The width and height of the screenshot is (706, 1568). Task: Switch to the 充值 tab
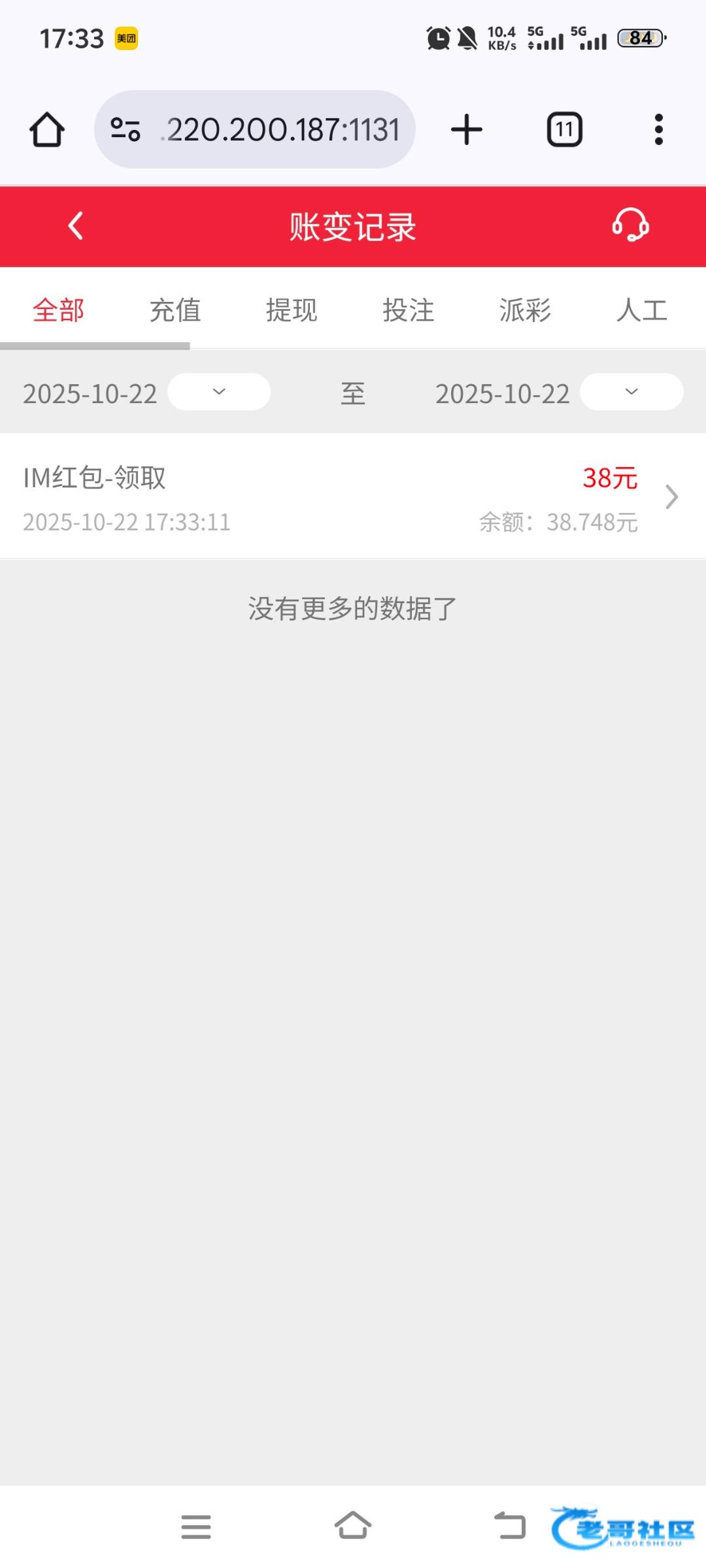click(x=175, y=310)
